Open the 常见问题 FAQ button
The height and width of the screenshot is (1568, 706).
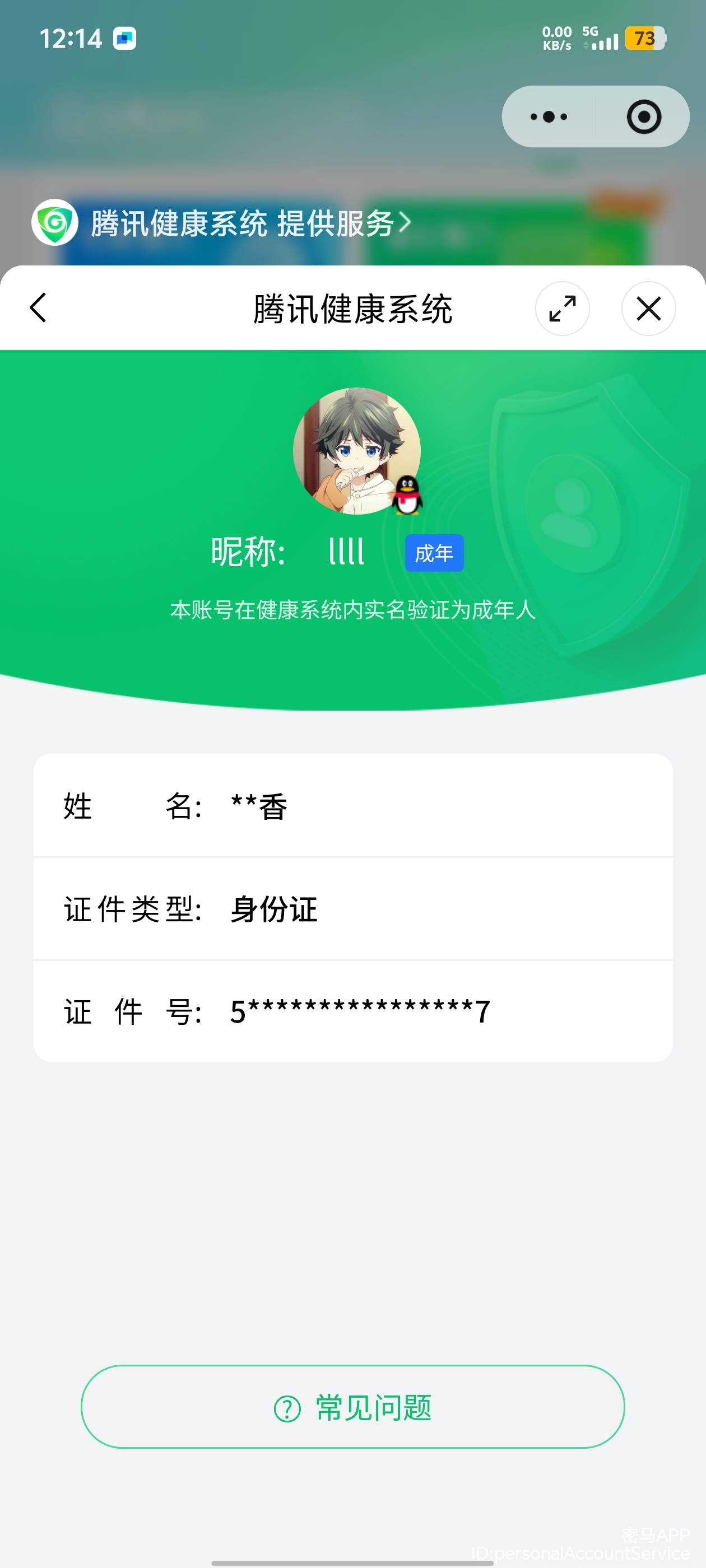[x=352, y=1407]
